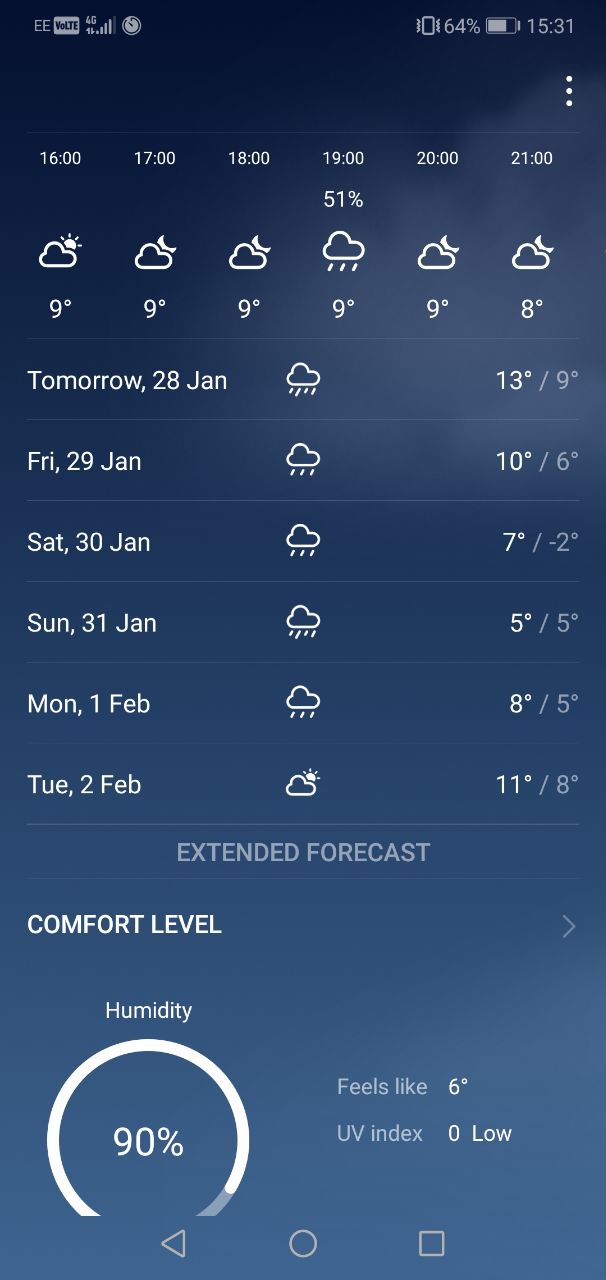
Task: Open Tomorrow, 28 Jan forecast row
Action: pos(303,380)
